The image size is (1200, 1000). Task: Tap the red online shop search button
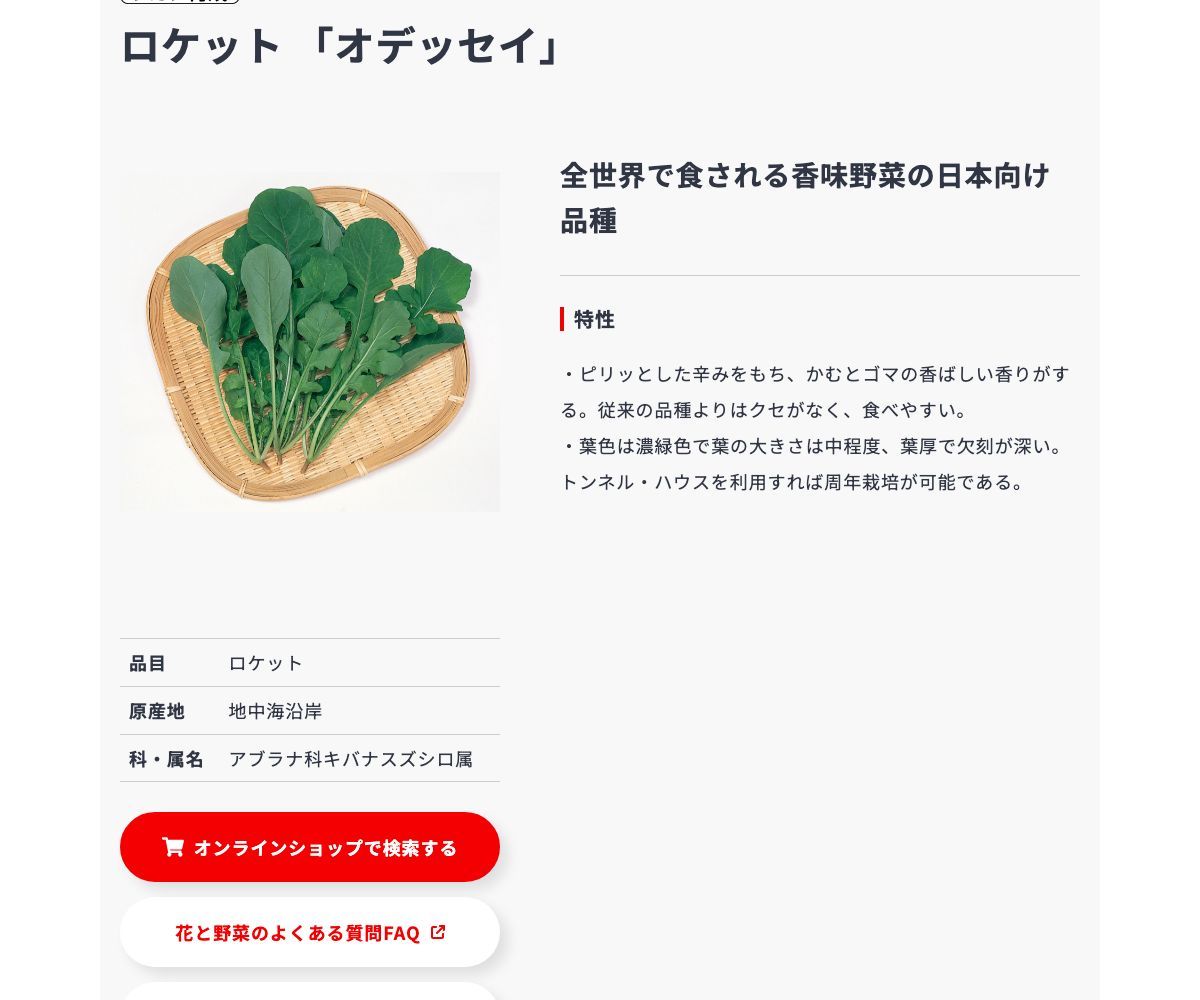[x=309, y=847]
